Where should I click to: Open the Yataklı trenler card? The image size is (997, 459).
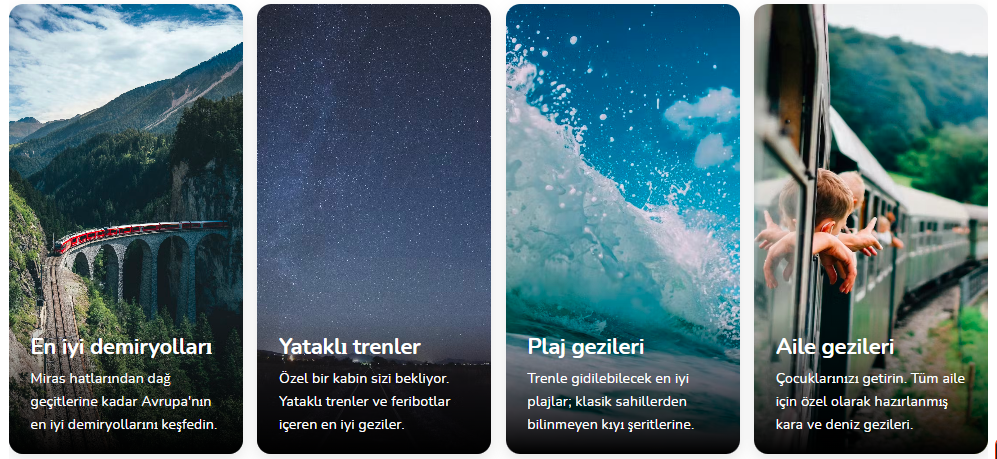tap(373, 230)
